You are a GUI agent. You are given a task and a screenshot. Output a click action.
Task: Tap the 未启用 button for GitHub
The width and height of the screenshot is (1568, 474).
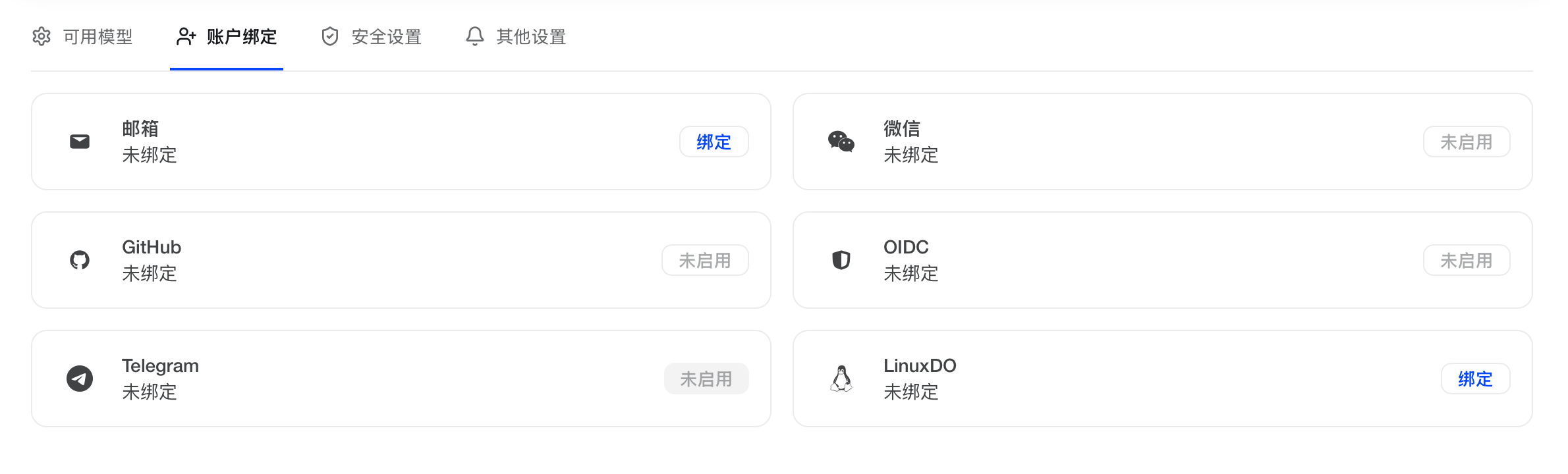704,260
